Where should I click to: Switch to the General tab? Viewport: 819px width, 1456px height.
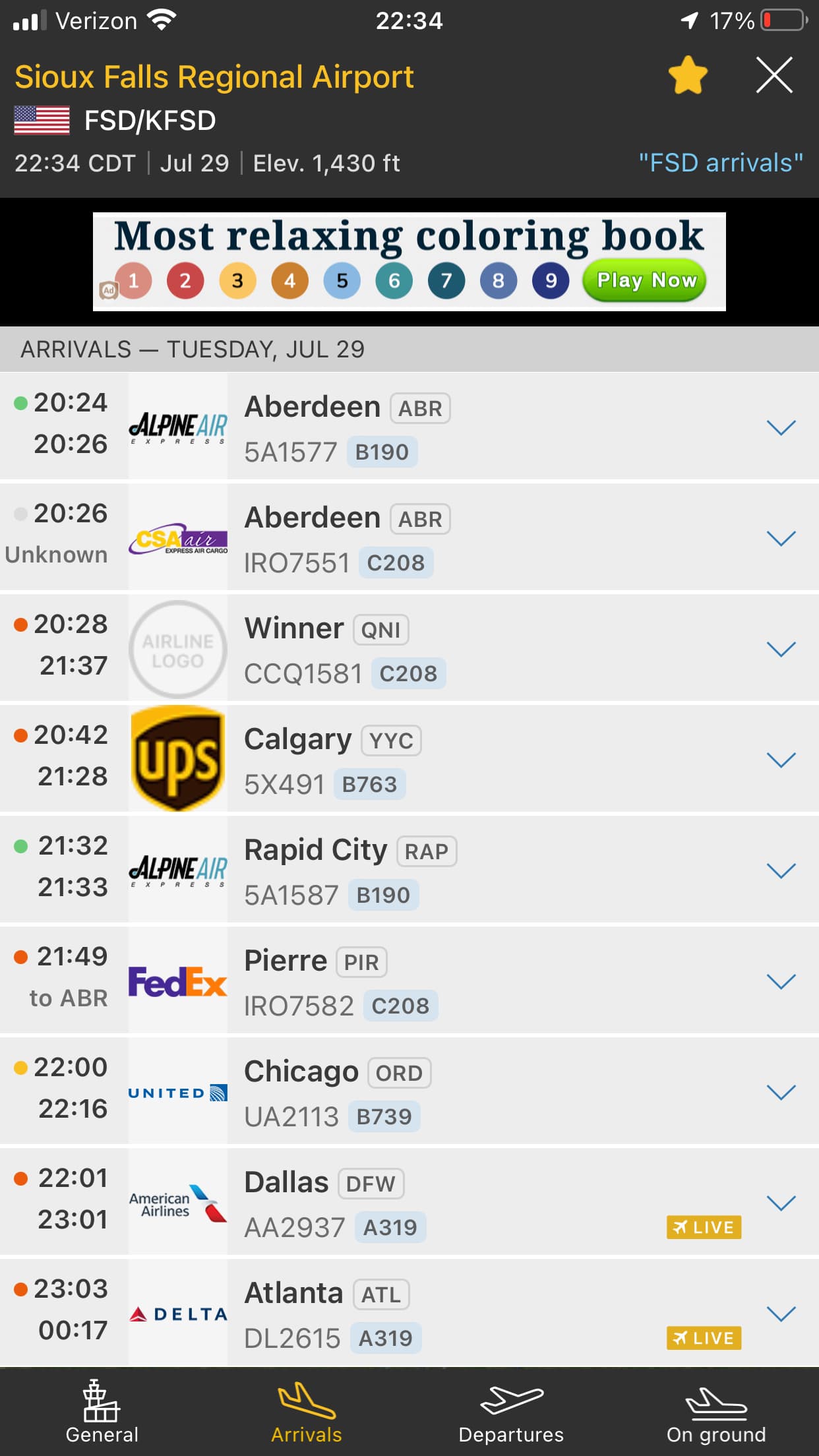click(102, 1412)
